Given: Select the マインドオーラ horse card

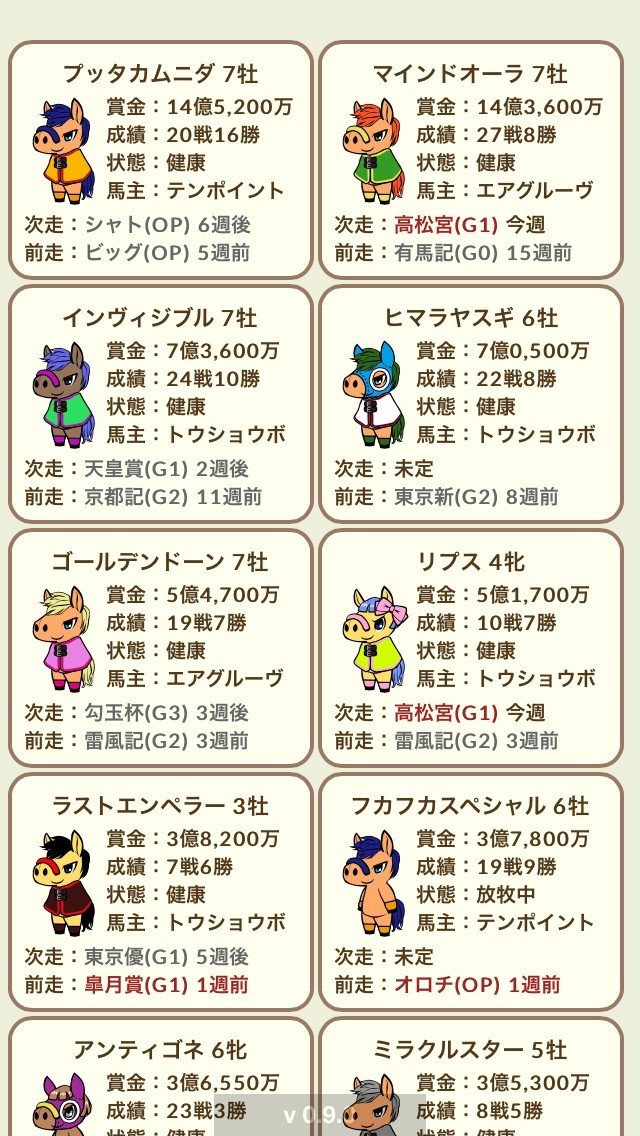Looking at the screenshot, I should [471, 160].
